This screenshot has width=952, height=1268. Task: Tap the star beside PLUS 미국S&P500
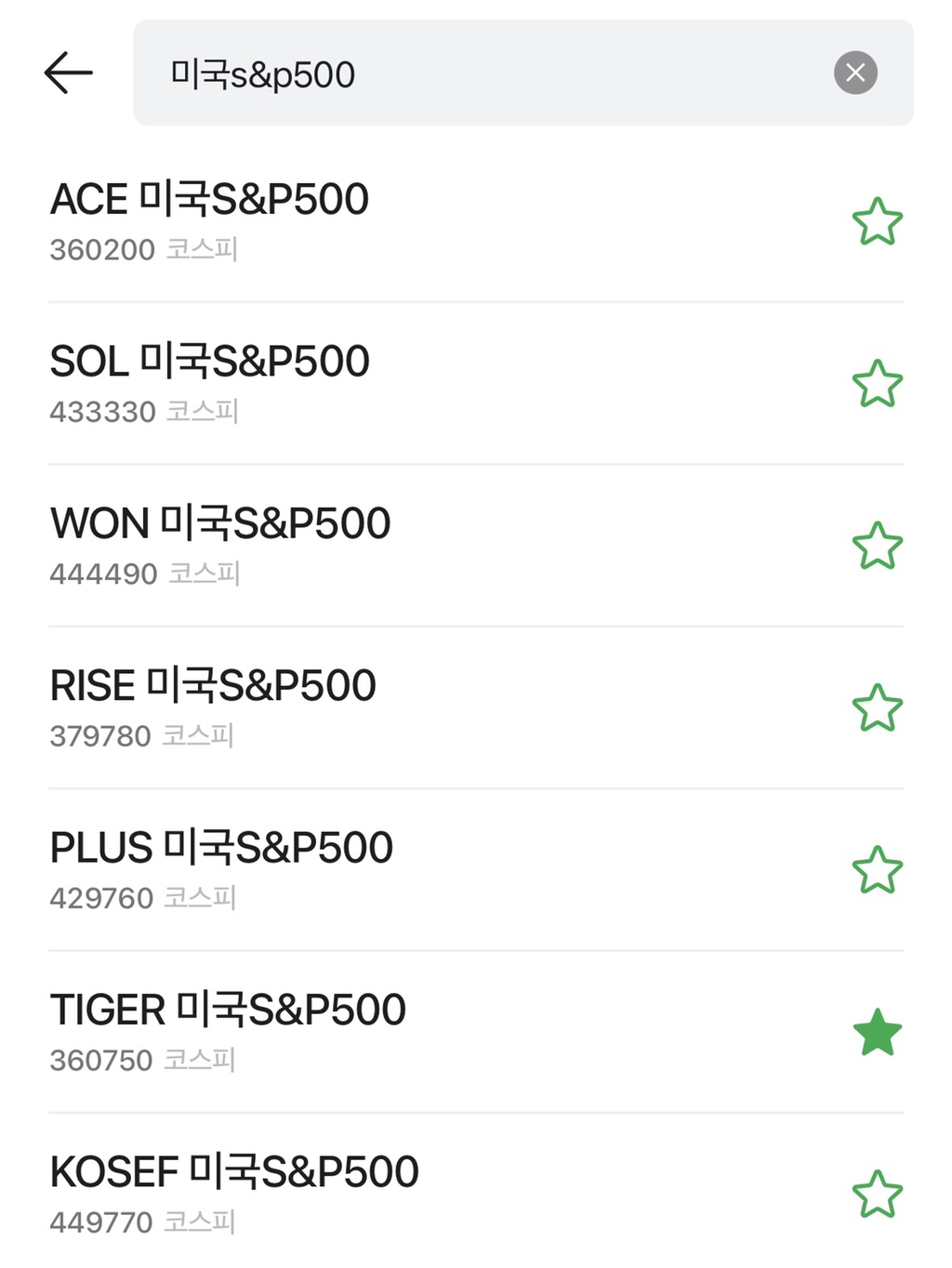coord(879,870)
